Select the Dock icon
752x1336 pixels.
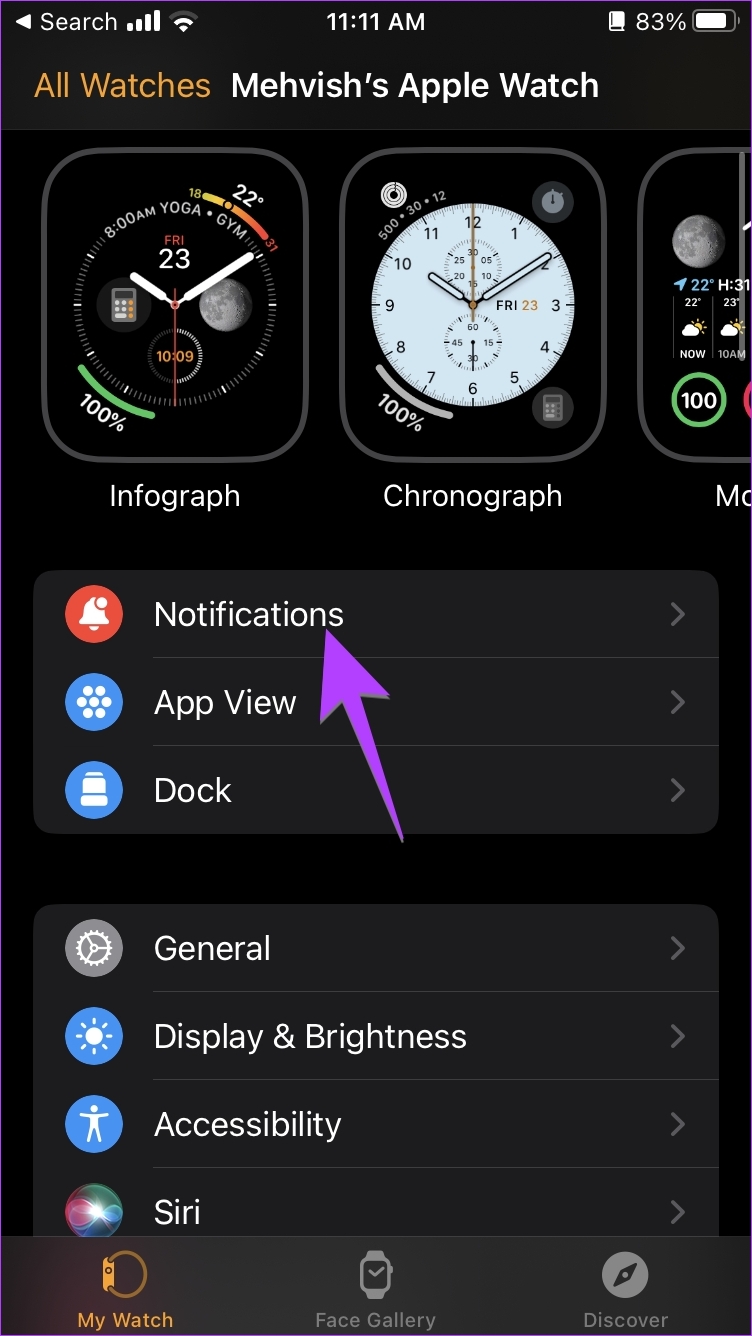click(93, 790)
